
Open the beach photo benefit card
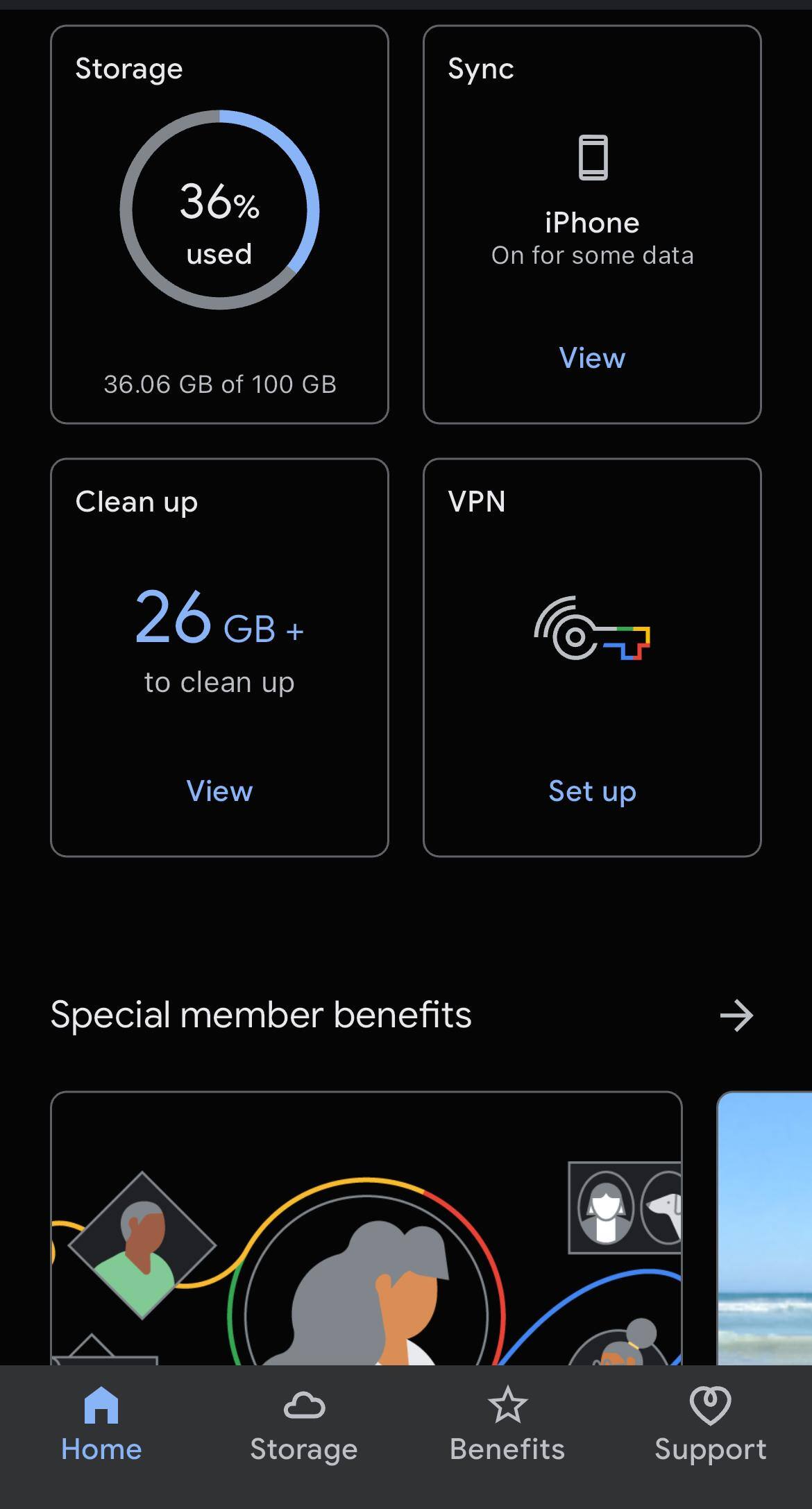pyautogui.click(x=765, y=1227)
